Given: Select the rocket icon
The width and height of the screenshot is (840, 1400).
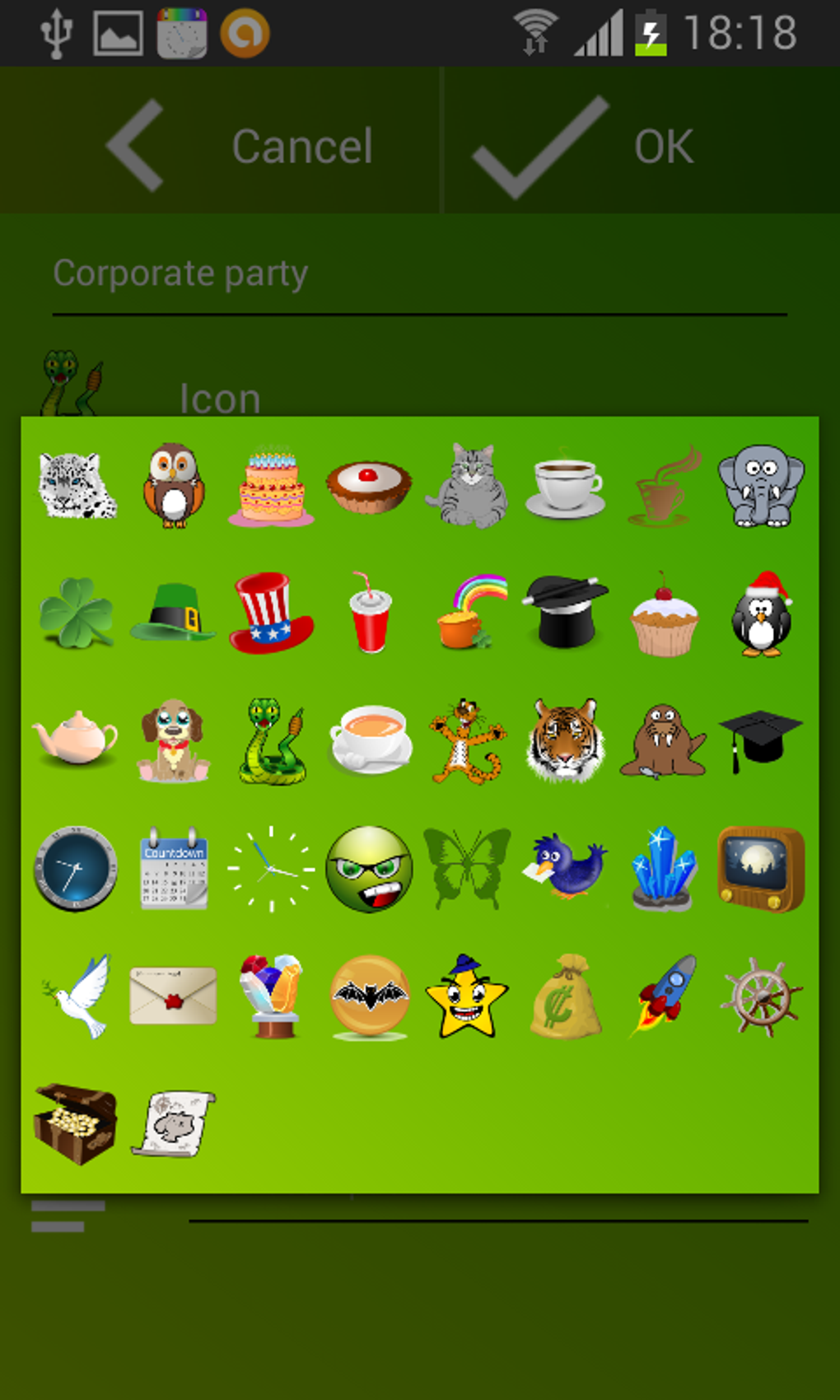Looking at the screenshot, I should (x=664, y=996).
